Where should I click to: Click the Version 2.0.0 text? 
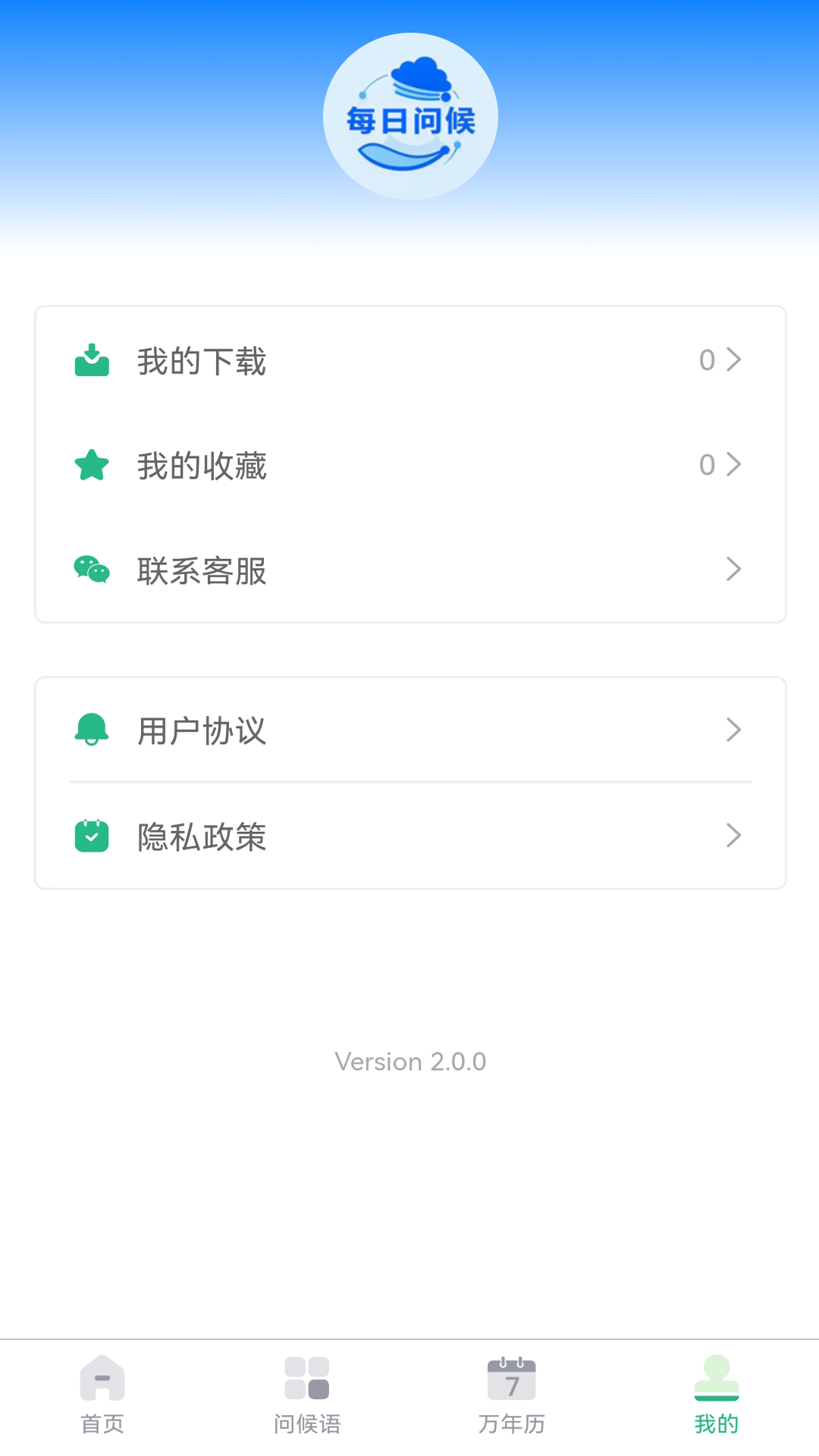tap(409, 1061)
